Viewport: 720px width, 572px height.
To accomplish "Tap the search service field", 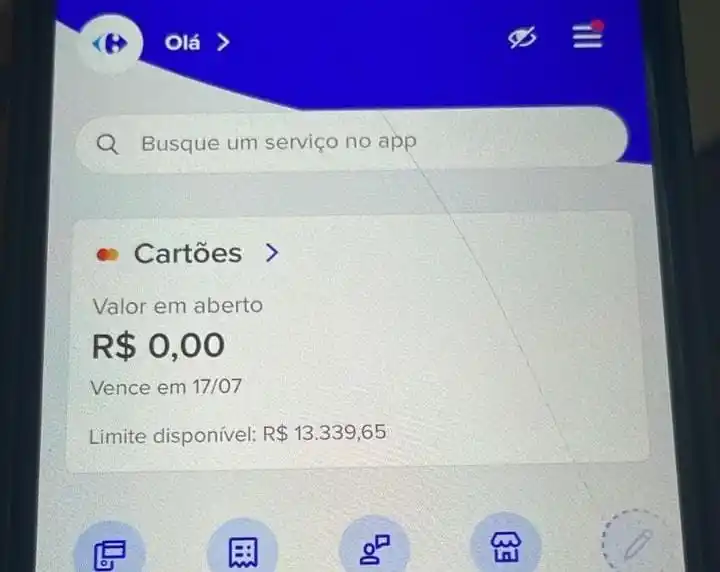I will [352, 143].
